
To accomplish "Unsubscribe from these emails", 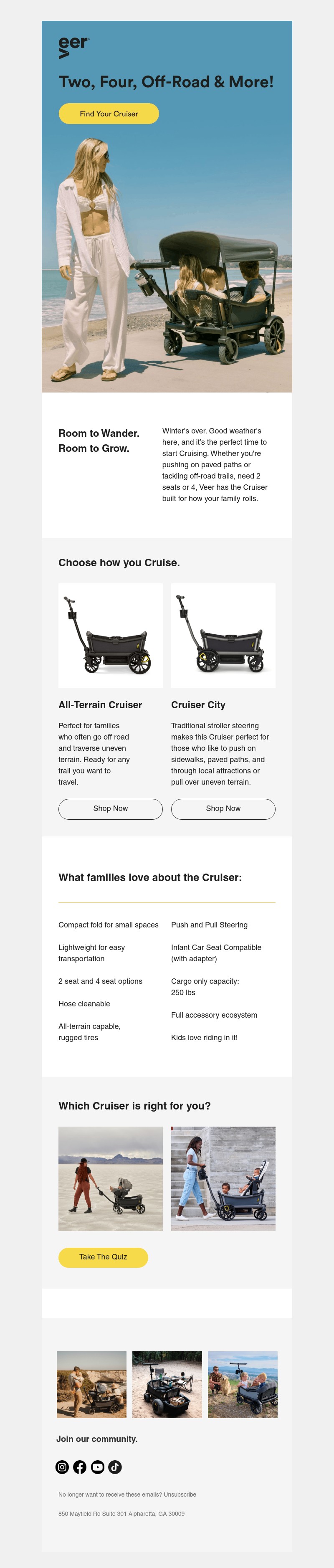I will click(x=180, y=1495).
